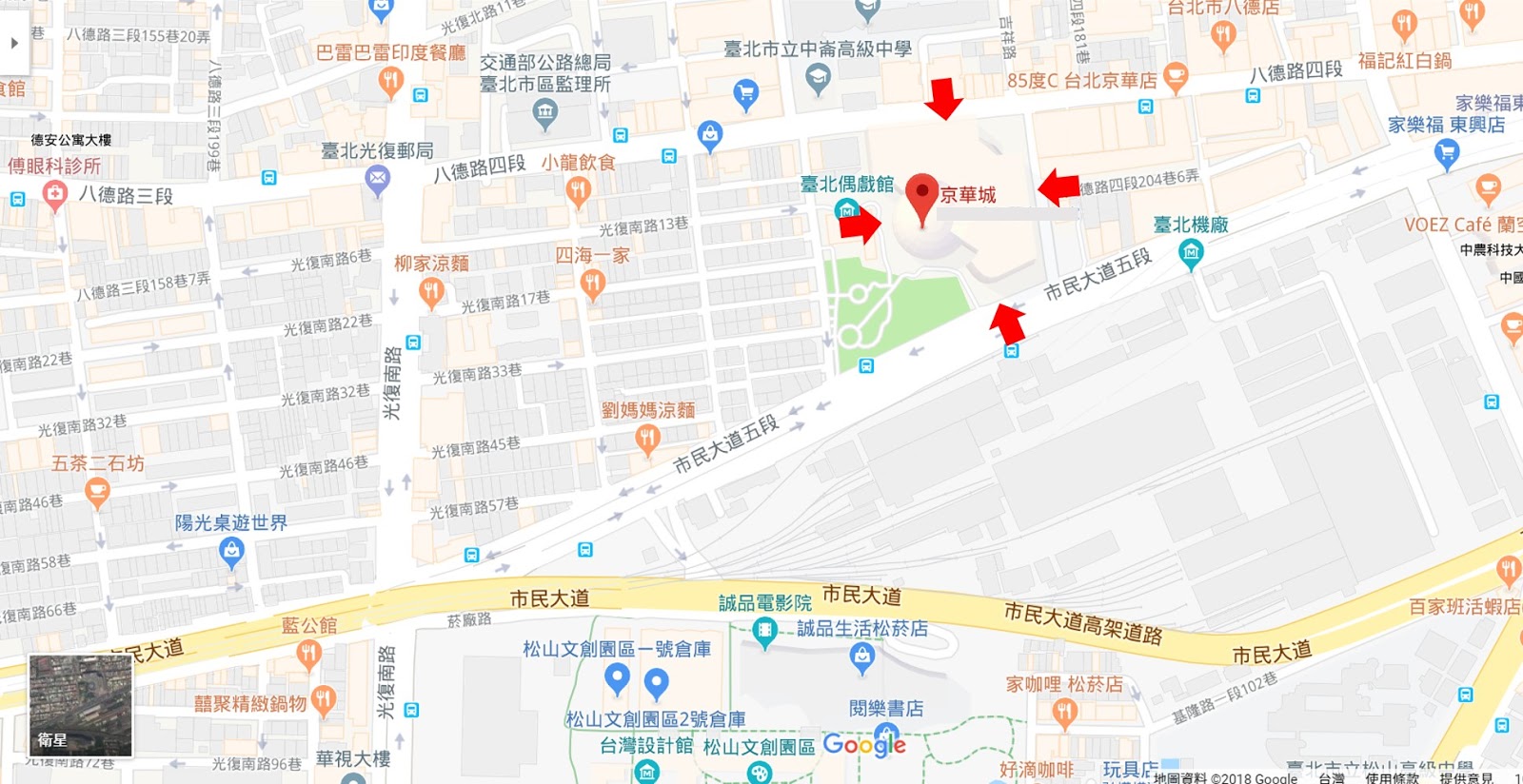Tap the 劉媽媽涼麵 restaurant marker
This screenshot has height=784, width=1523.
[x=647, y=438]
